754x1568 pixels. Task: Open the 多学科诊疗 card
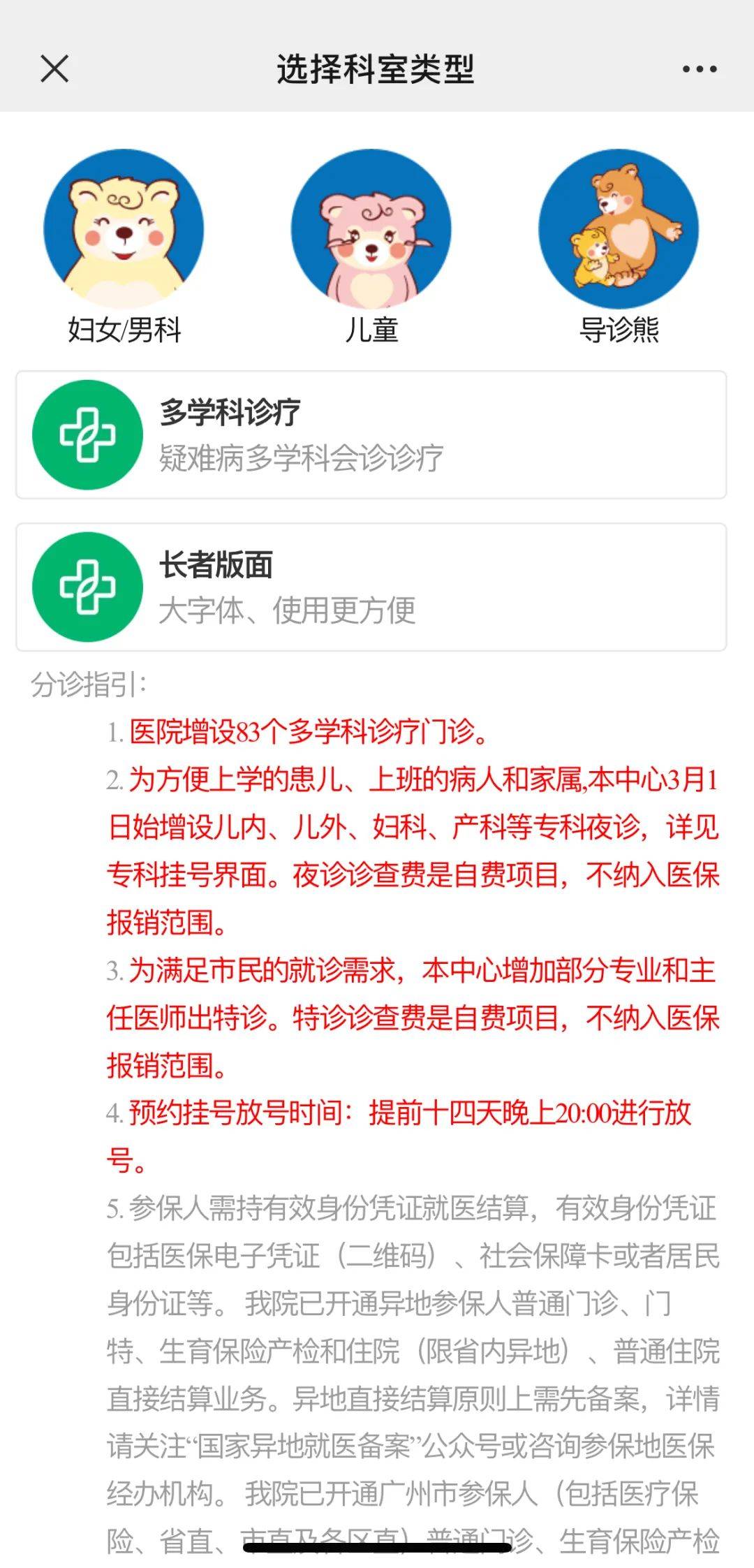(x=371, y=434)
